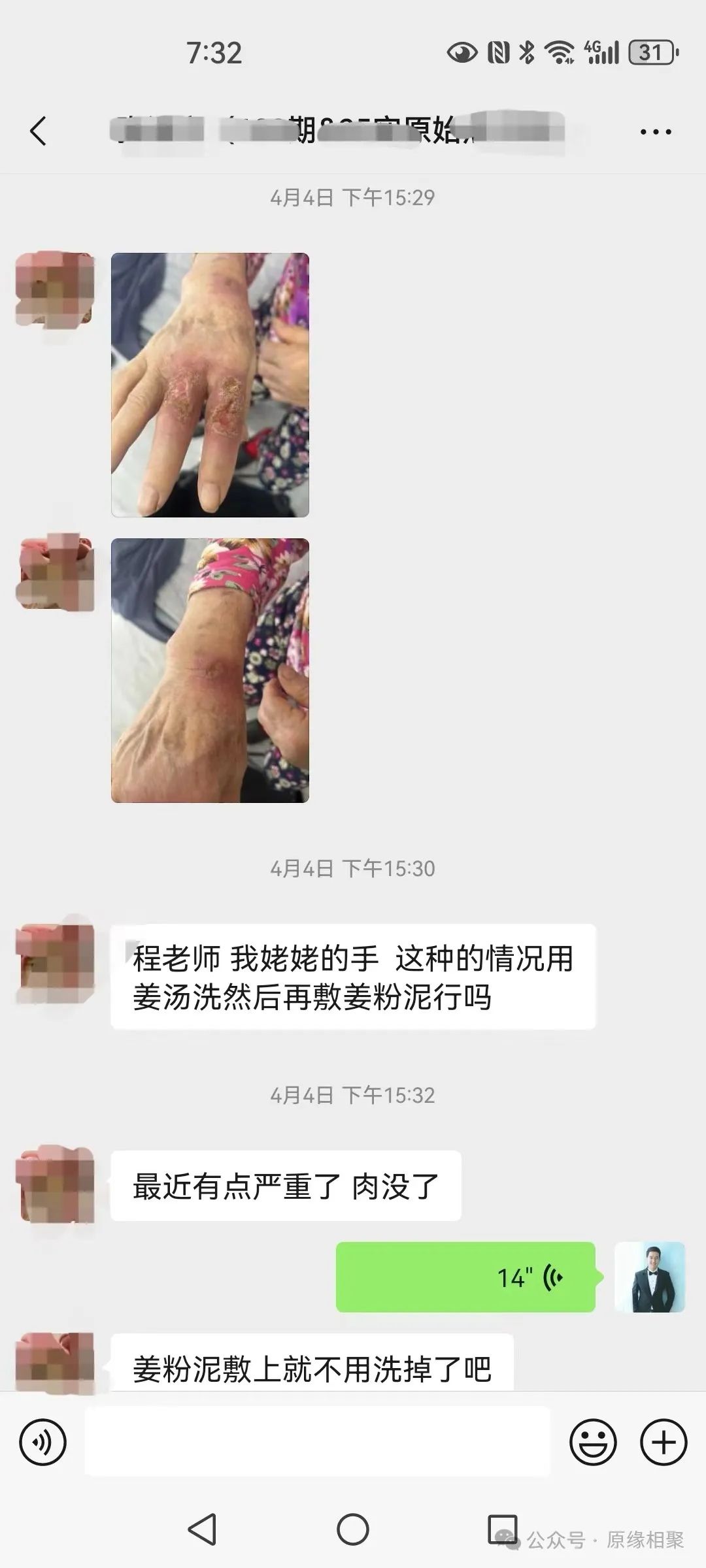Tap the system back triangle button
The image size is (706, 1568).
(x=202, y=1529)
